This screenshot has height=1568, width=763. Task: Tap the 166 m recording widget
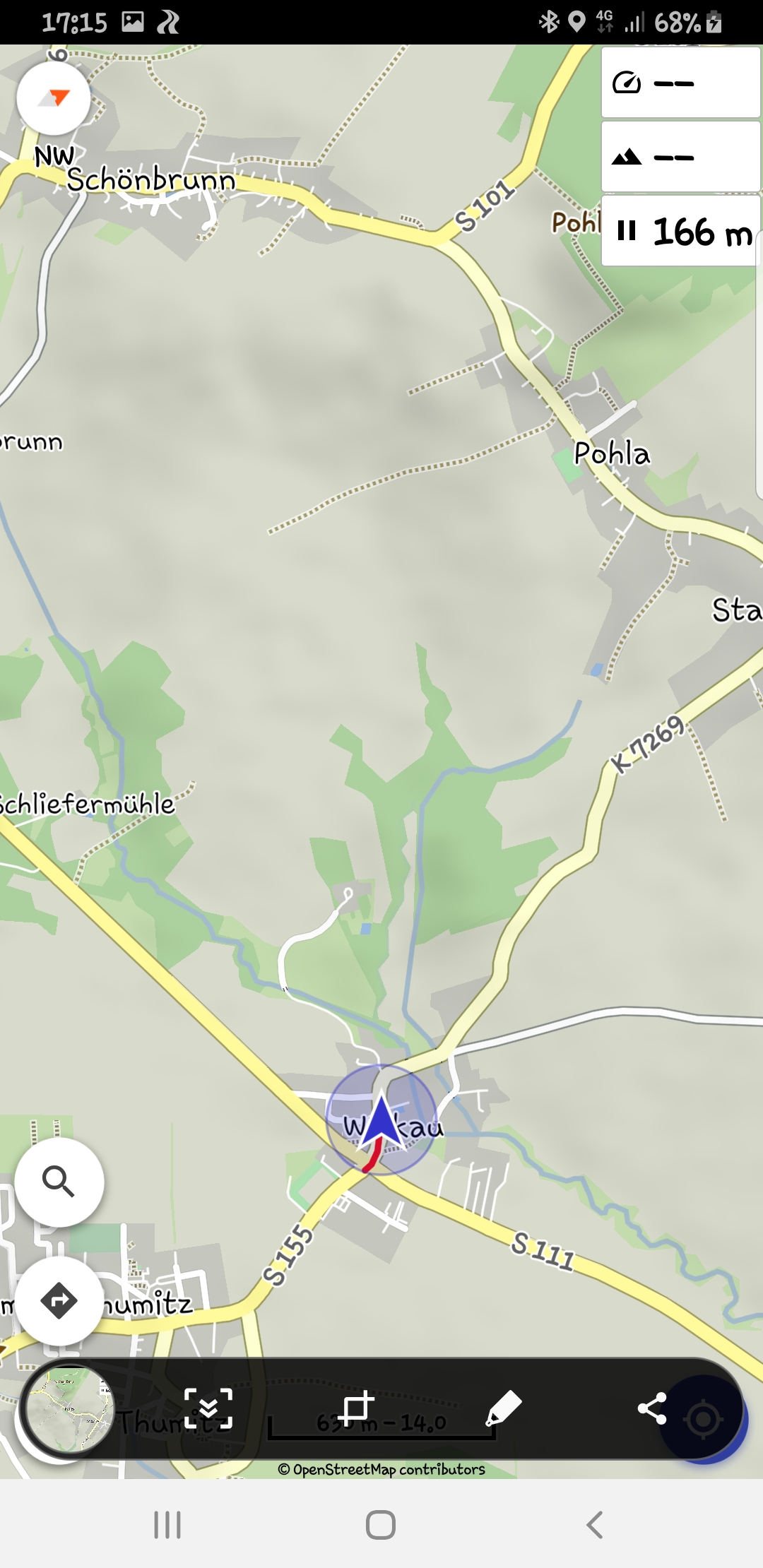tap(680, 231)
